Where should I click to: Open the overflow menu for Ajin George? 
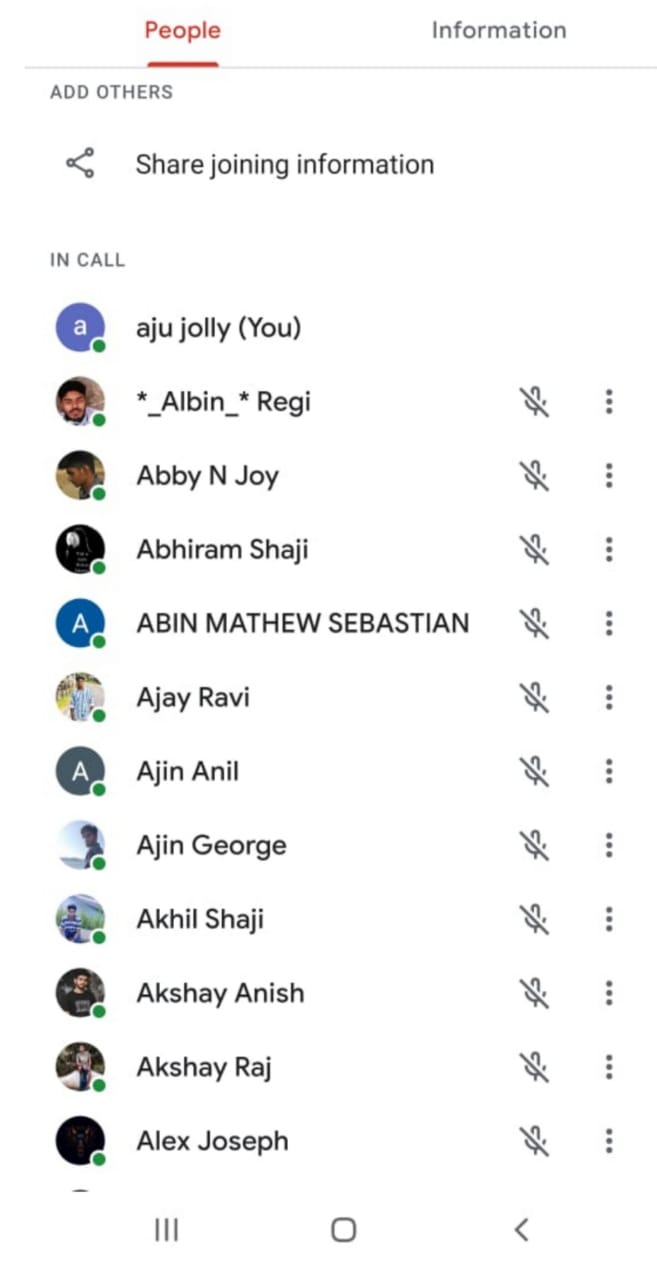[609, 845]
